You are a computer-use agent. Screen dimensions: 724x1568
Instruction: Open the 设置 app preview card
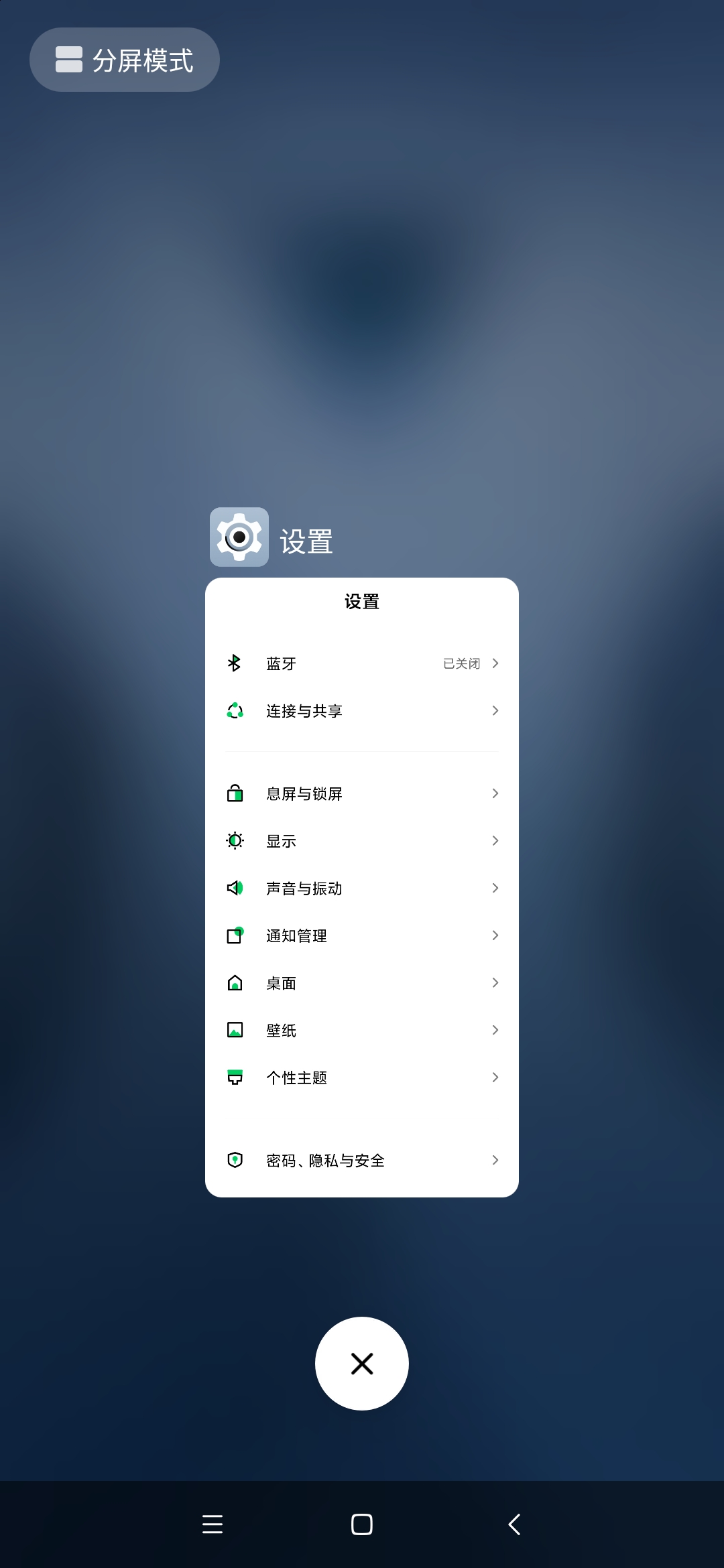362,887
